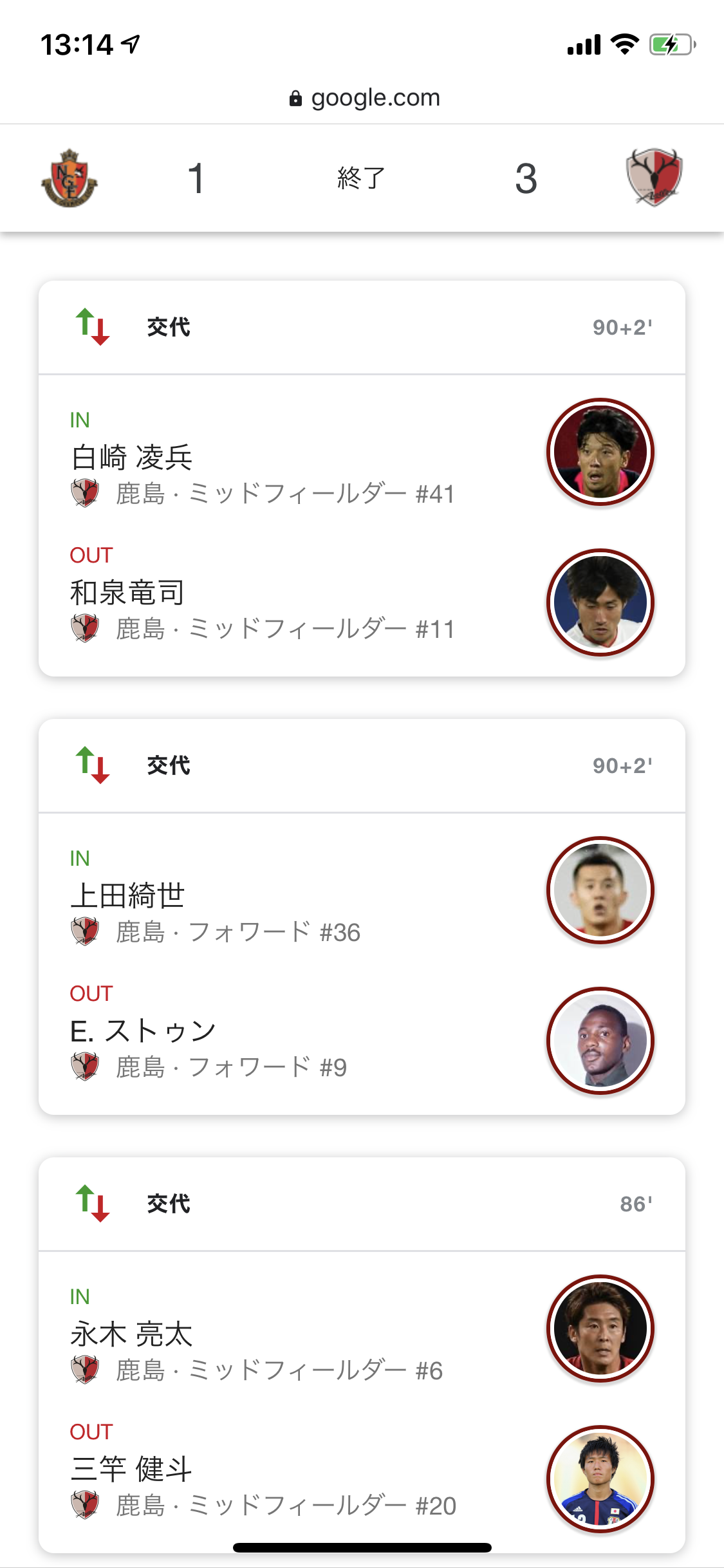Open the Nagoya Grampus team crest
The image size is (724, 1568).
[x=69, y=178]
